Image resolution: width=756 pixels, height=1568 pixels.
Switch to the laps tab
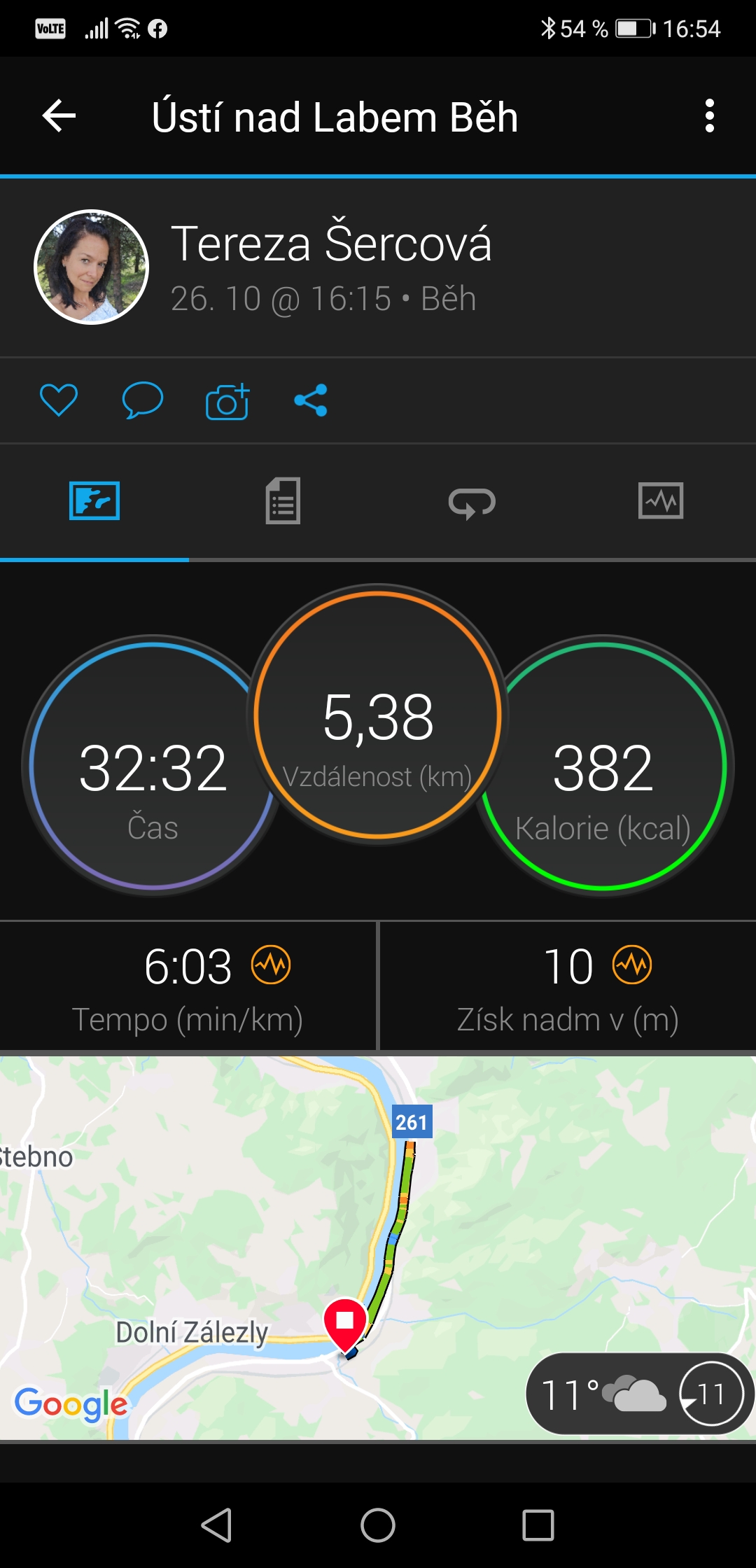click(472, 503)
